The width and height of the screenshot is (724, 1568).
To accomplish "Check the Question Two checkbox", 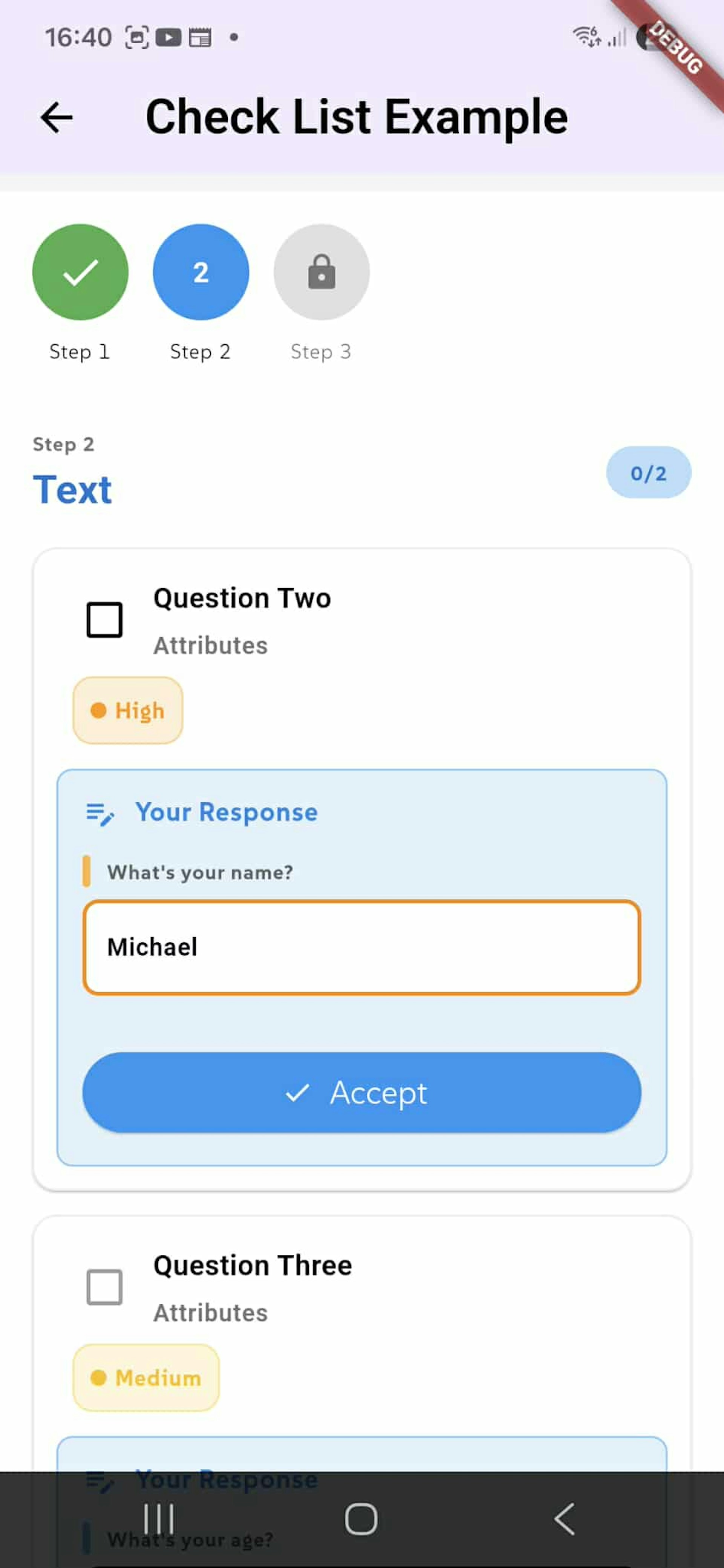I will point(104,618).
